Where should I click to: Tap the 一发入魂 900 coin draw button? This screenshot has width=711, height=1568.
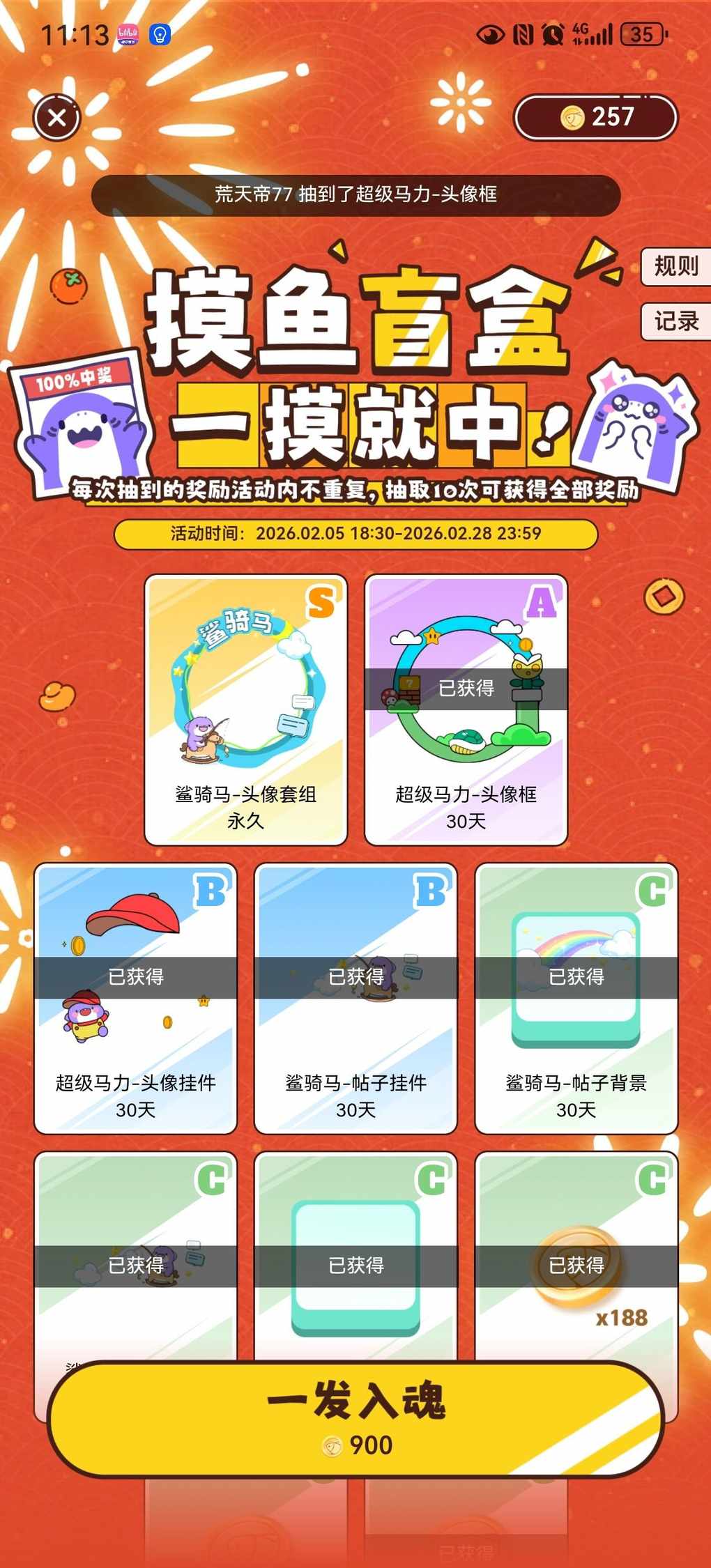coord(355,1419)
